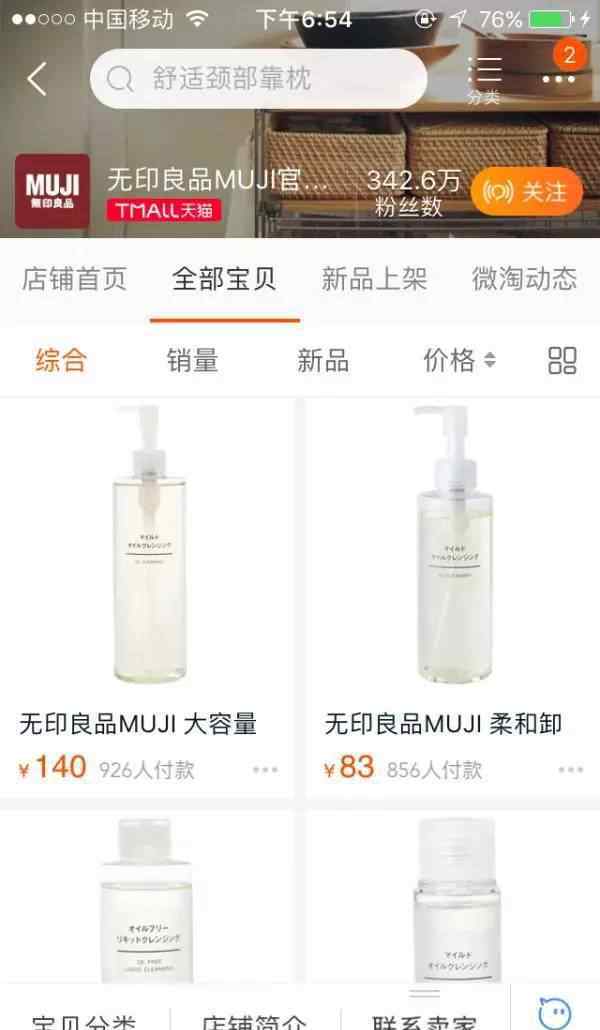The width and height of the screenshot is (600, 1030).
Task: Sort products by 销量
Action: point(192,361)
